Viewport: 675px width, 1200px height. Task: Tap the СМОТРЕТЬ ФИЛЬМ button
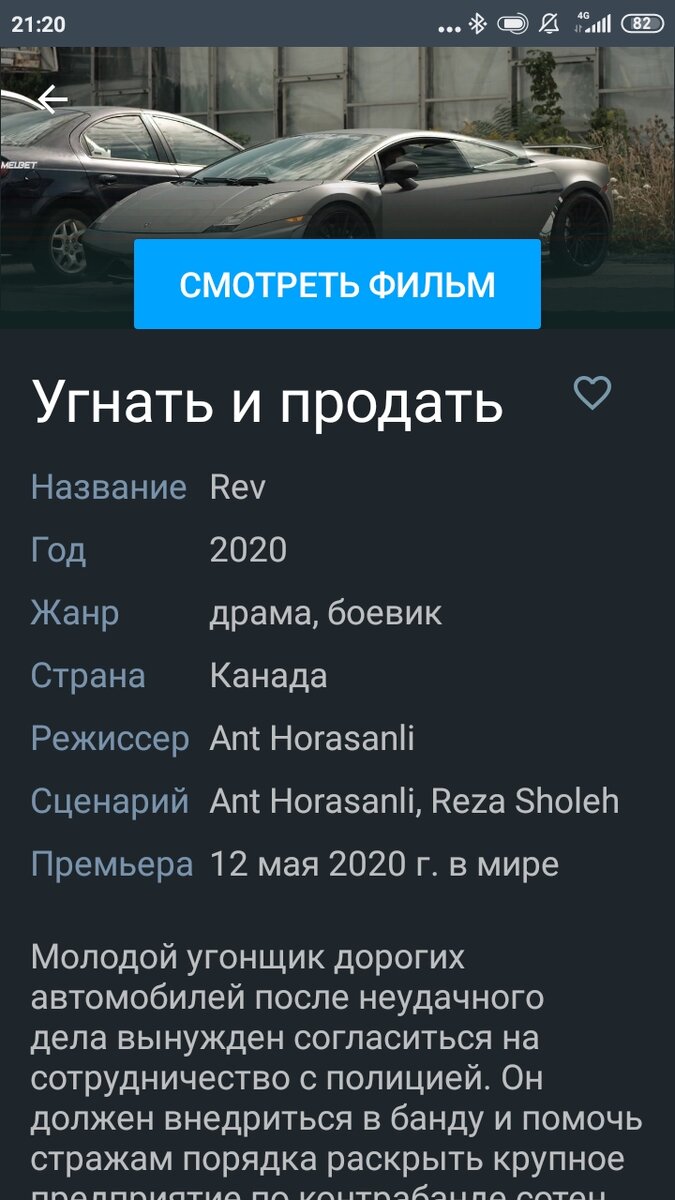[337, 284]
